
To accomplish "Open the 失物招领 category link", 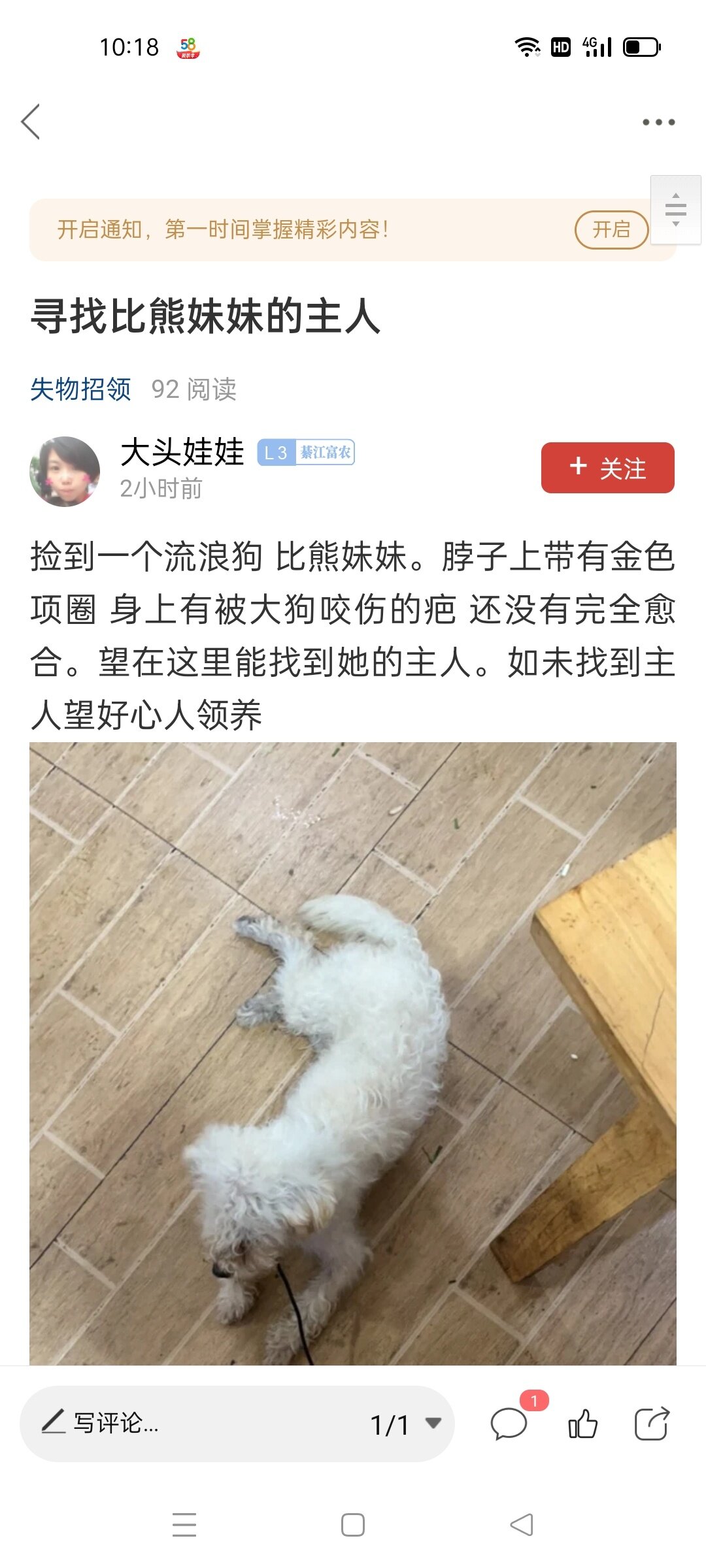I will point(80,389).
